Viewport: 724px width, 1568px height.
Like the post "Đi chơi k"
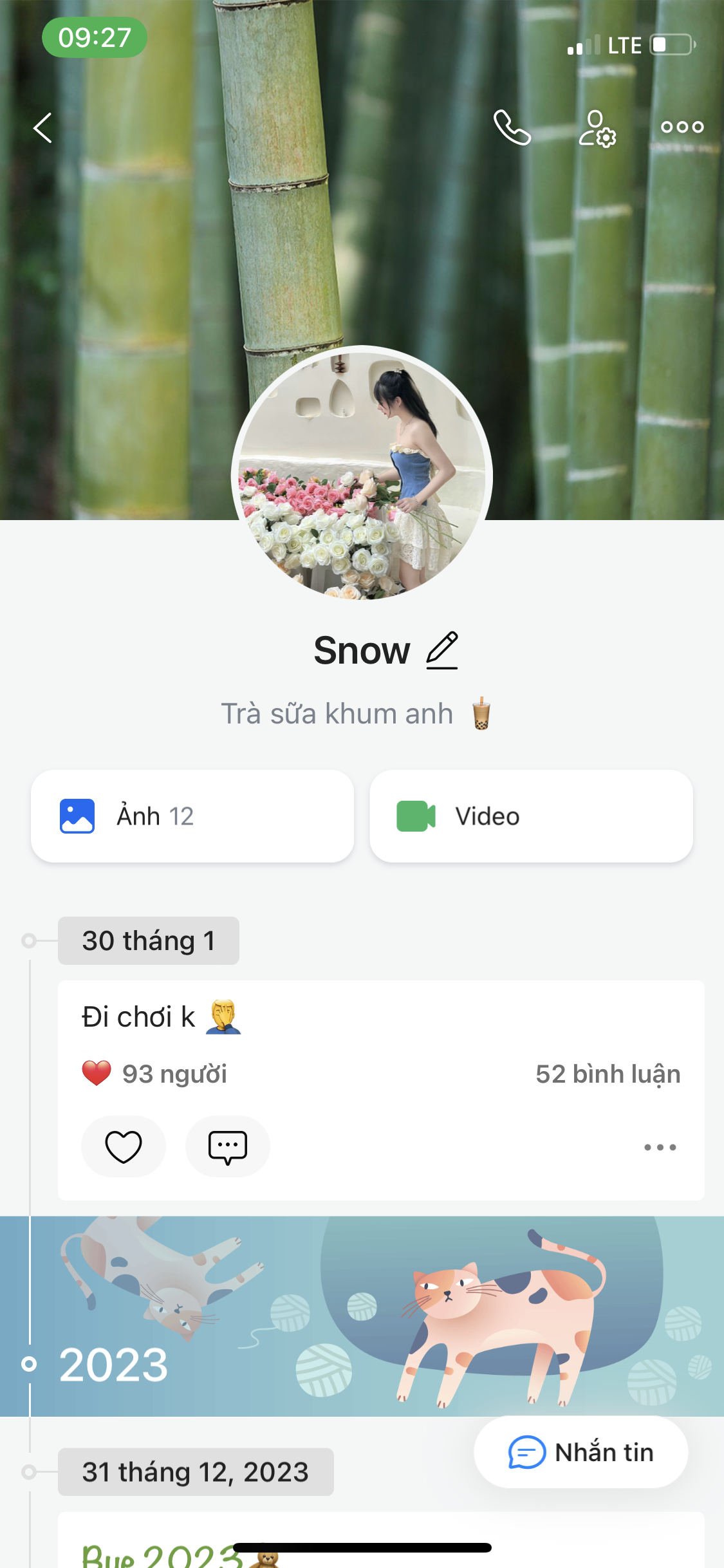(124, 1146)
